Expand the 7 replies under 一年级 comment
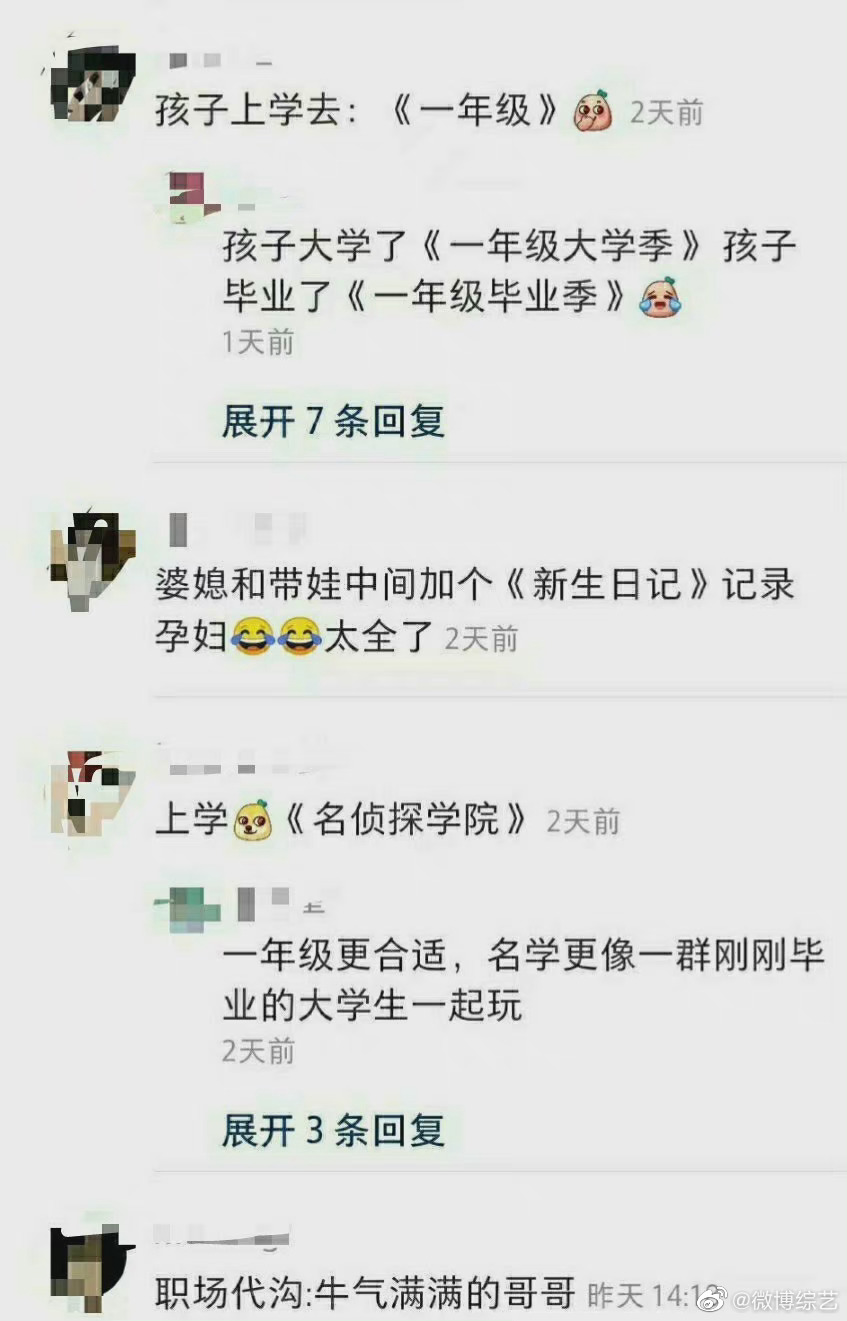 (332, 421)
